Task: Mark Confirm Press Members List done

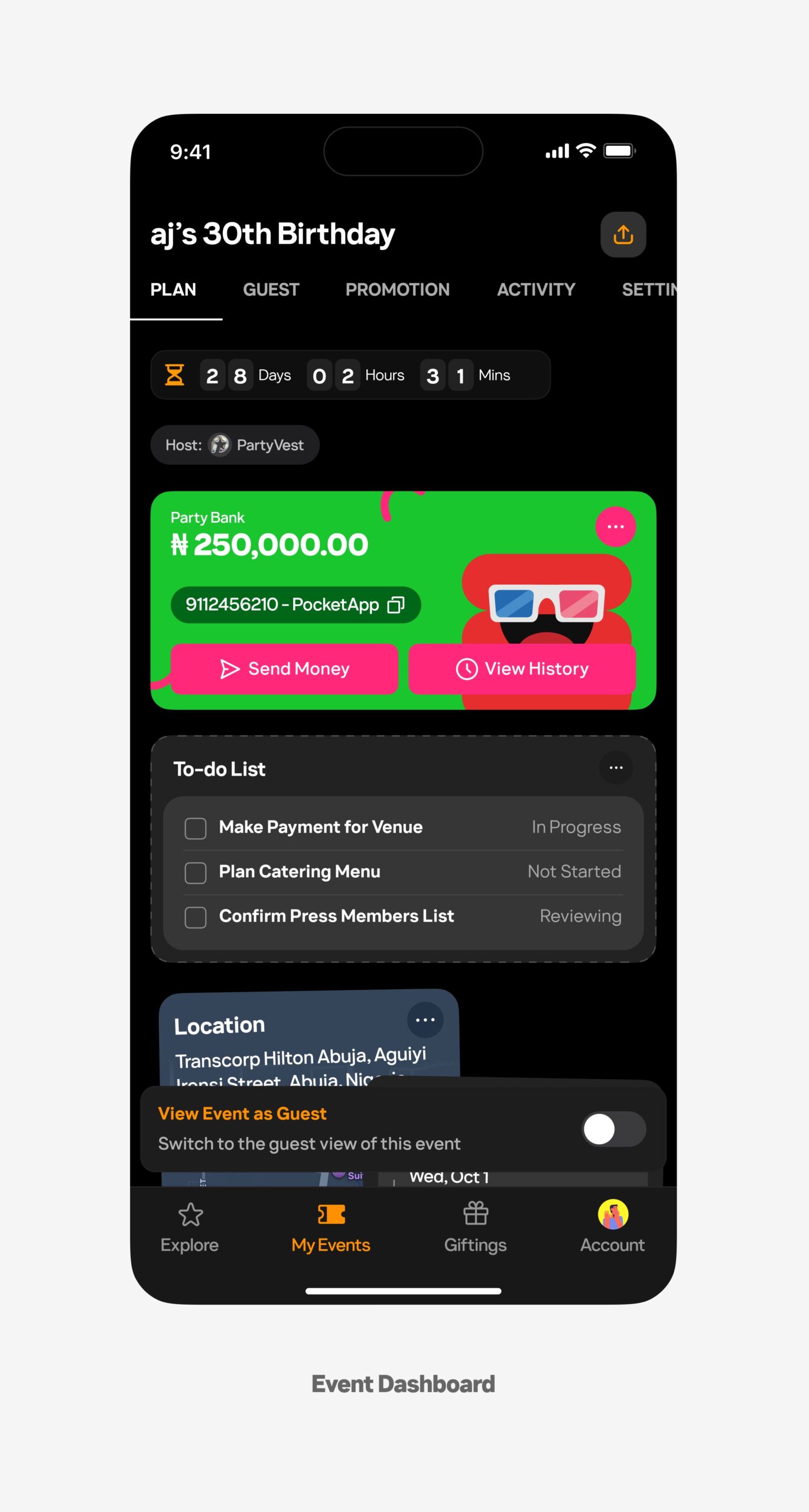Action: click(196, 917)
